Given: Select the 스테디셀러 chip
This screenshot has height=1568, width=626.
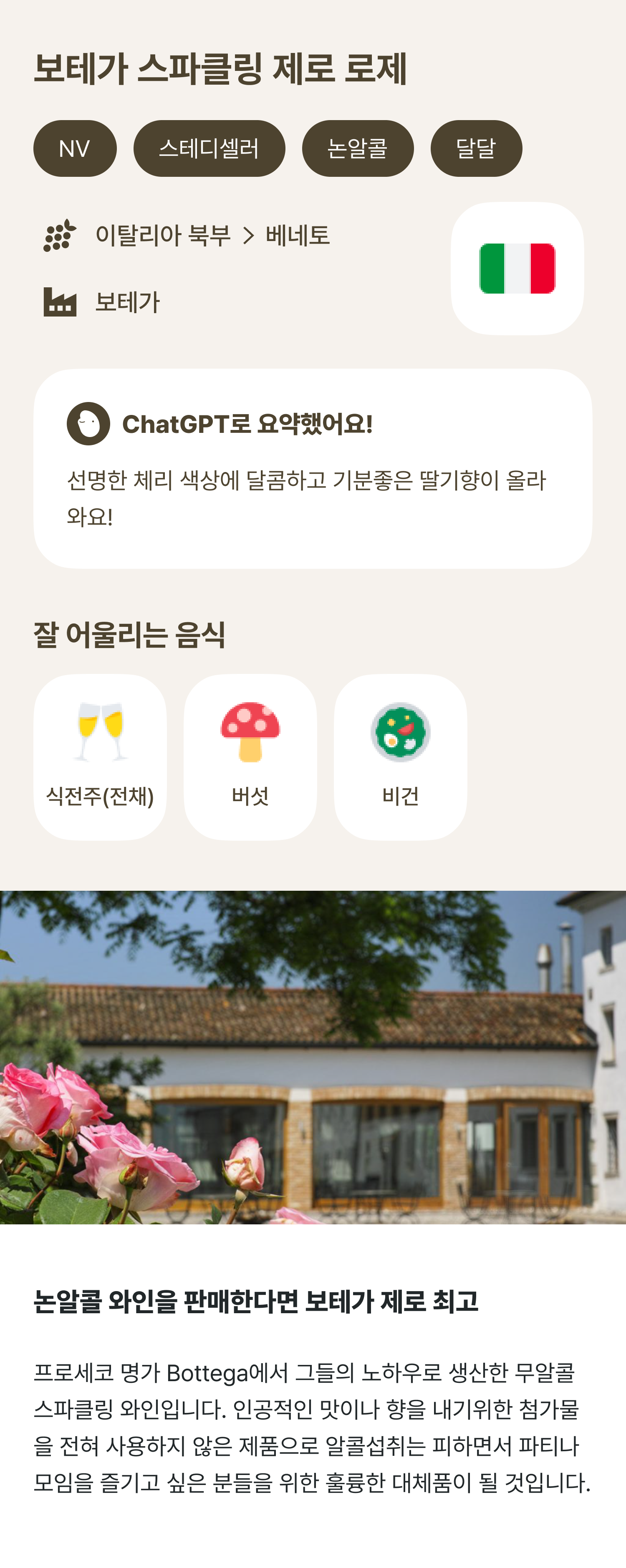Looking at the screenshot, I should (209, 148).
